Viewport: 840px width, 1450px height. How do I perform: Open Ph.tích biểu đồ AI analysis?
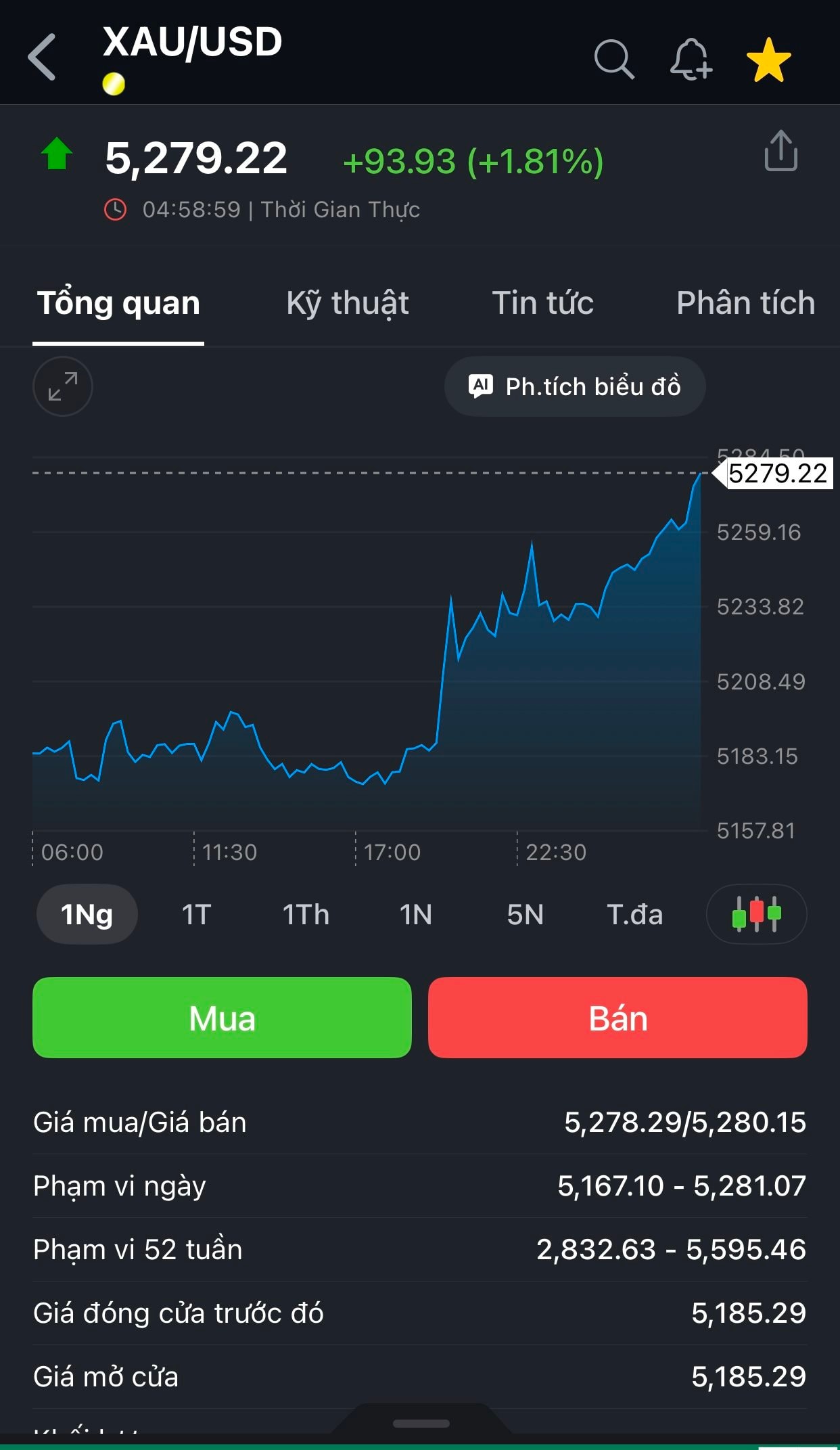point(575,386)
